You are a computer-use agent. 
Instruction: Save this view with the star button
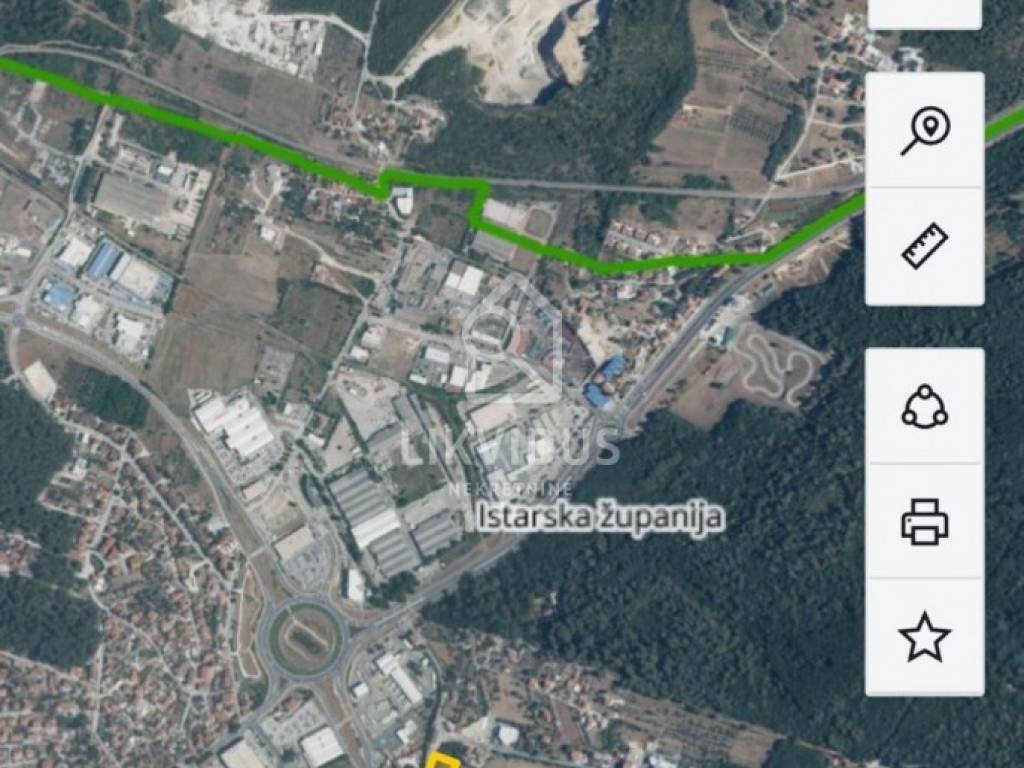925,637
